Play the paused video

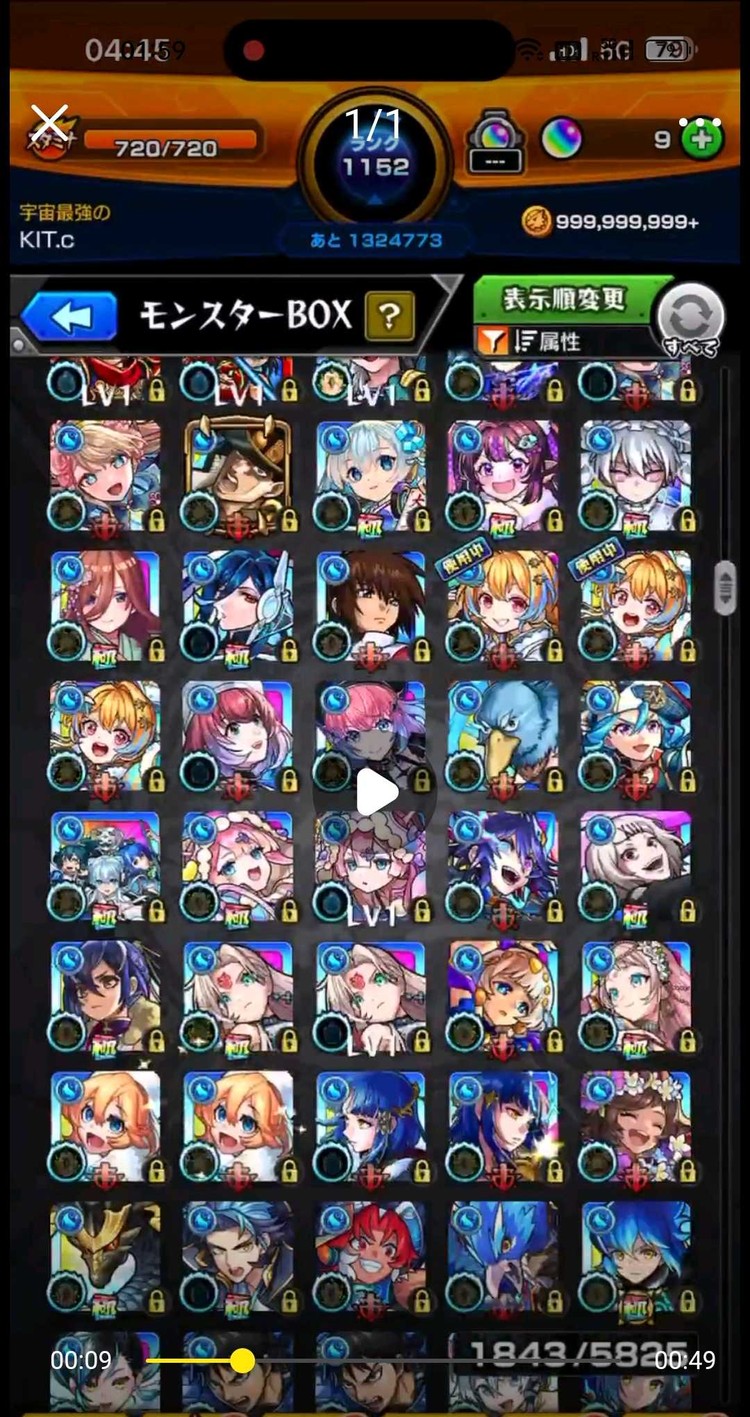375,794
